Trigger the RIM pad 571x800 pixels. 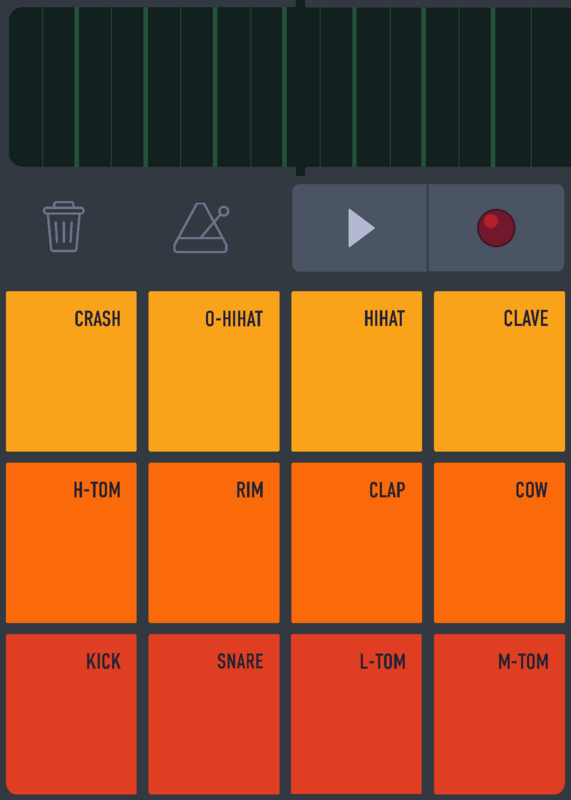[214, 543]
